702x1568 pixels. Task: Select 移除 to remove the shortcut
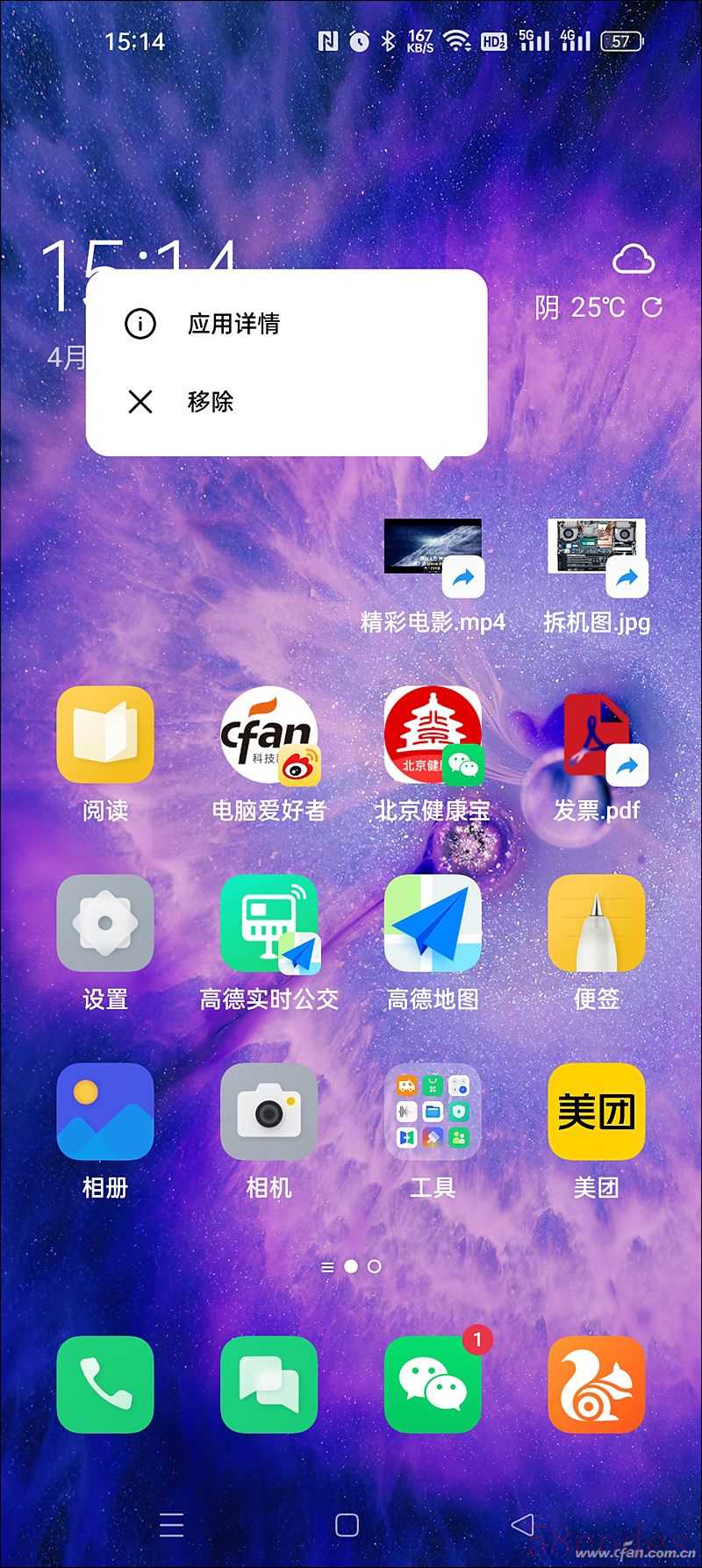(211, 402)
